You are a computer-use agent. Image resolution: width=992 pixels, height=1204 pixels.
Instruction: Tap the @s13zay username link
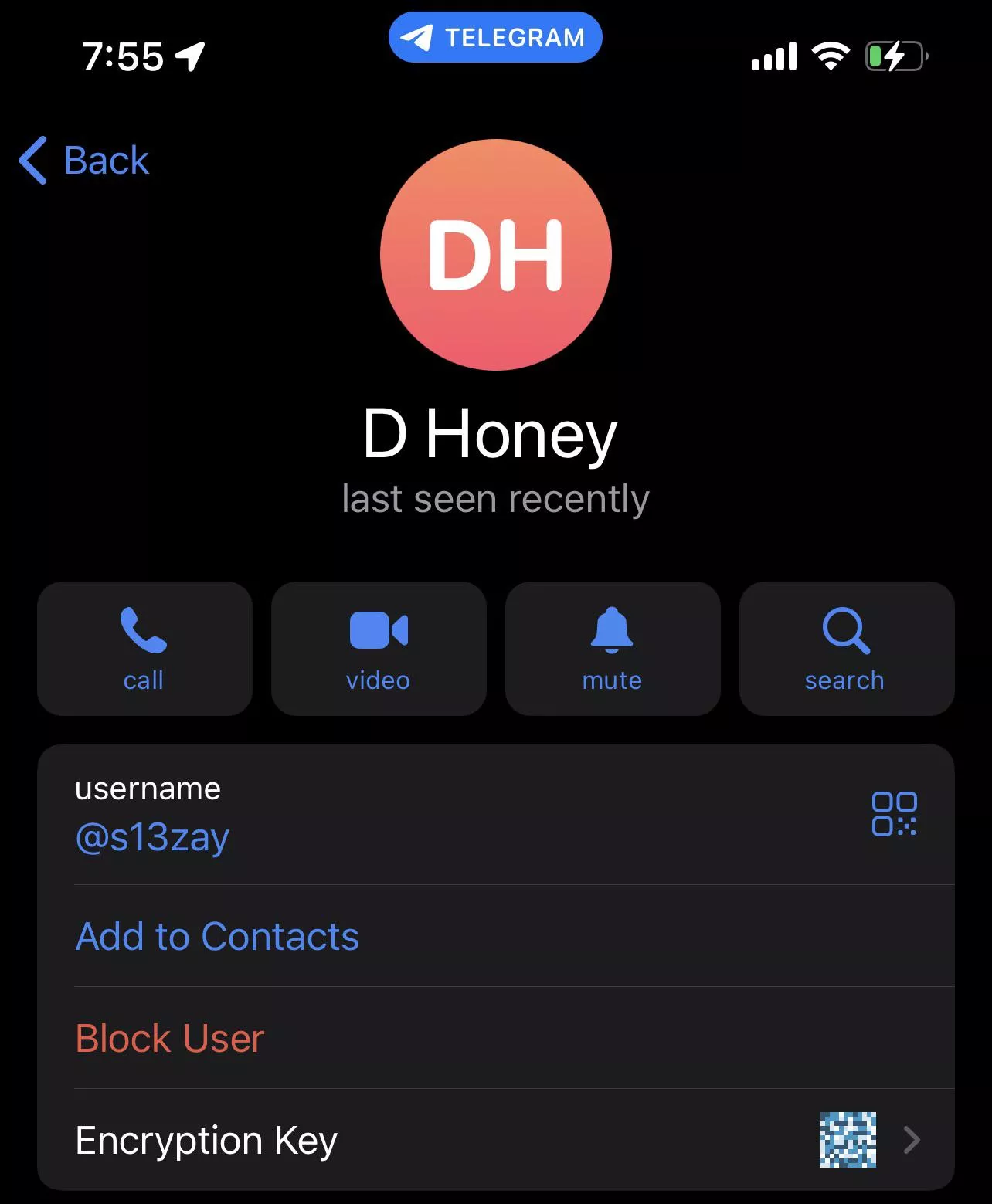tap(153, 837)
